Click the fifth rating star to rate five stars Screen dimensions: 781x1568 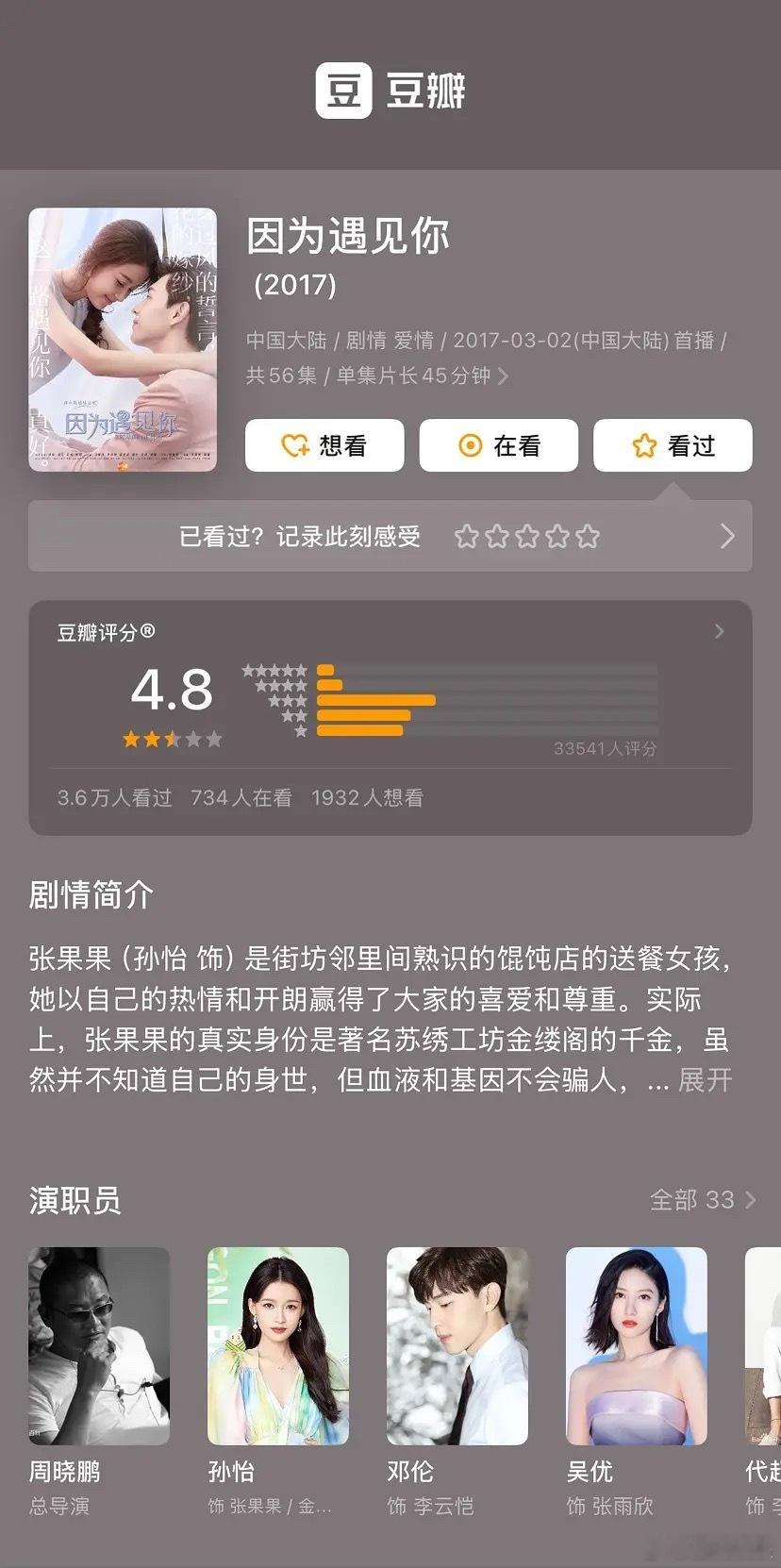click(587, 536)
